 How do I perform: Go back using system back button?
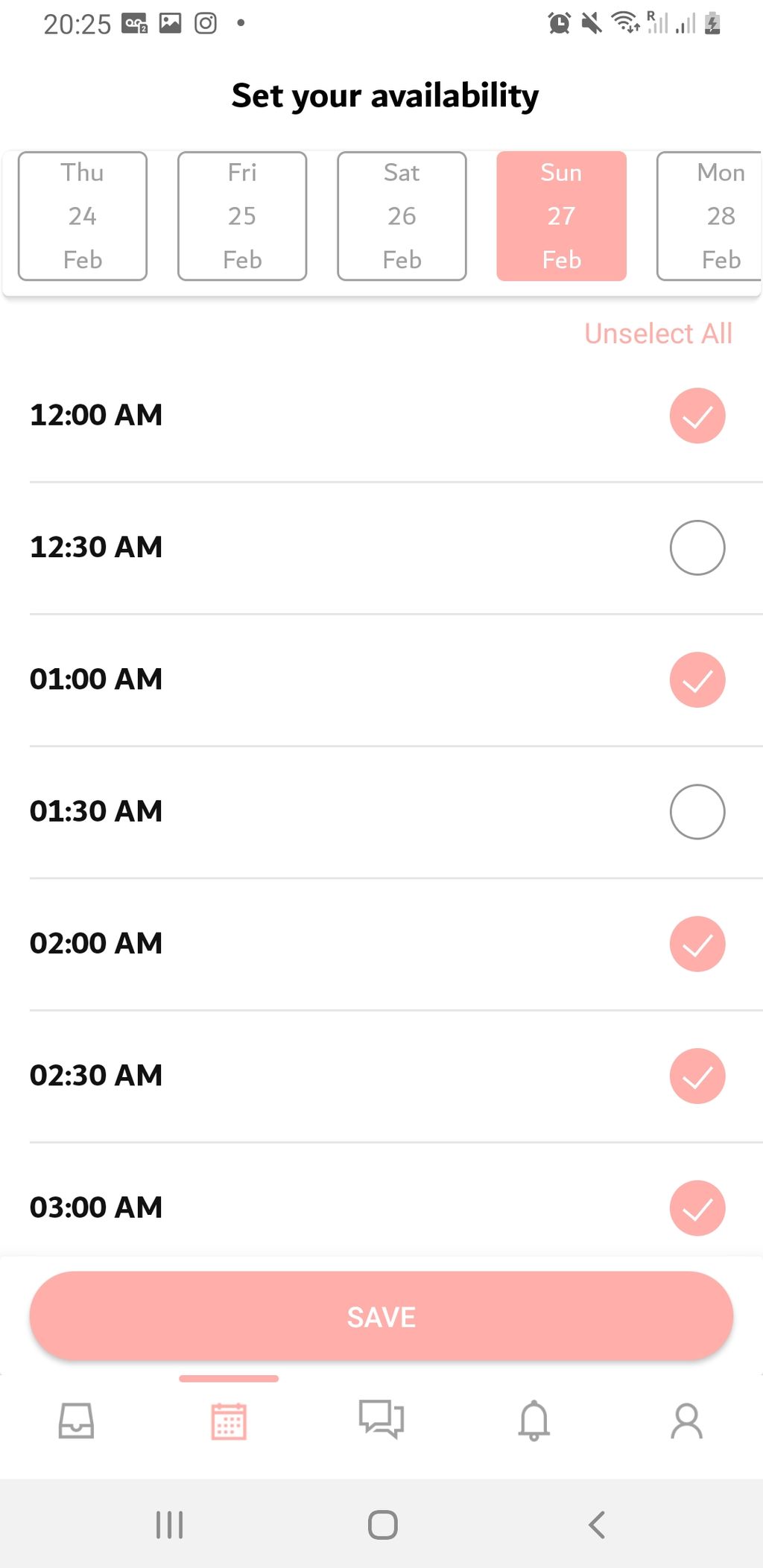pos(597,1525)
